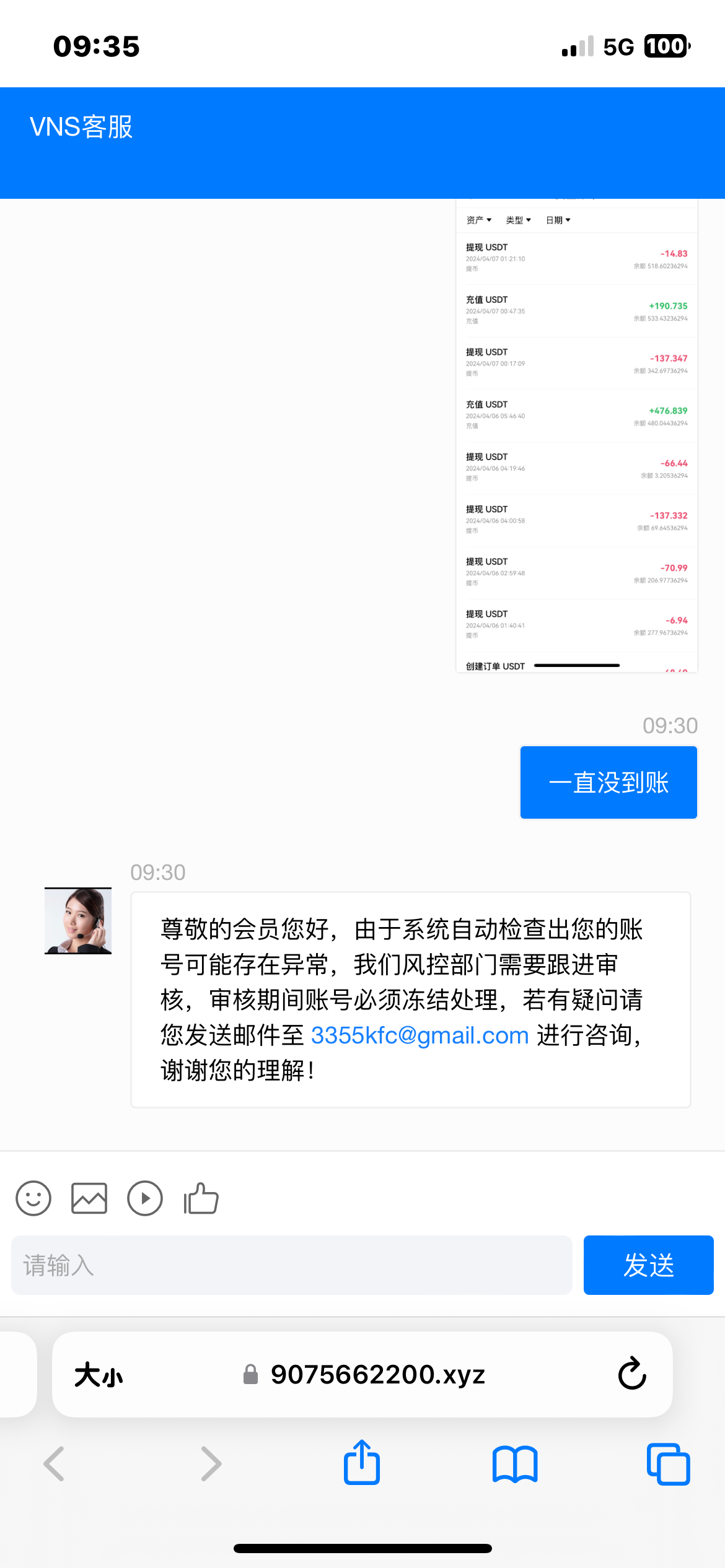Viewport: 725px width, 1568px height.
Task: Show all open Safari tabs
Action: coord(668,1464)
